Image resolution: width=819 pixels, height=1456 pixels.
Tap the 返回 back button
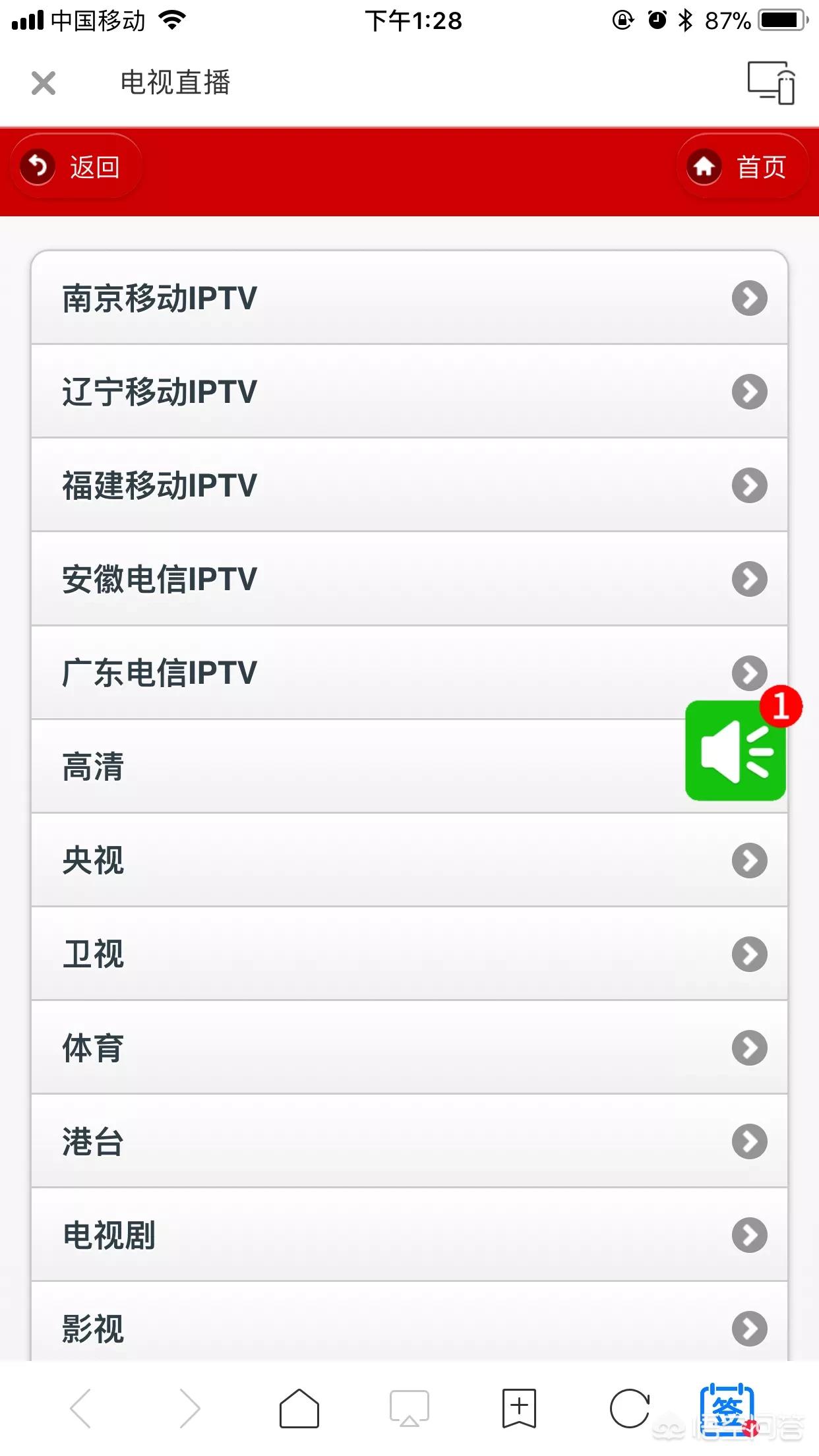point(75,167)
